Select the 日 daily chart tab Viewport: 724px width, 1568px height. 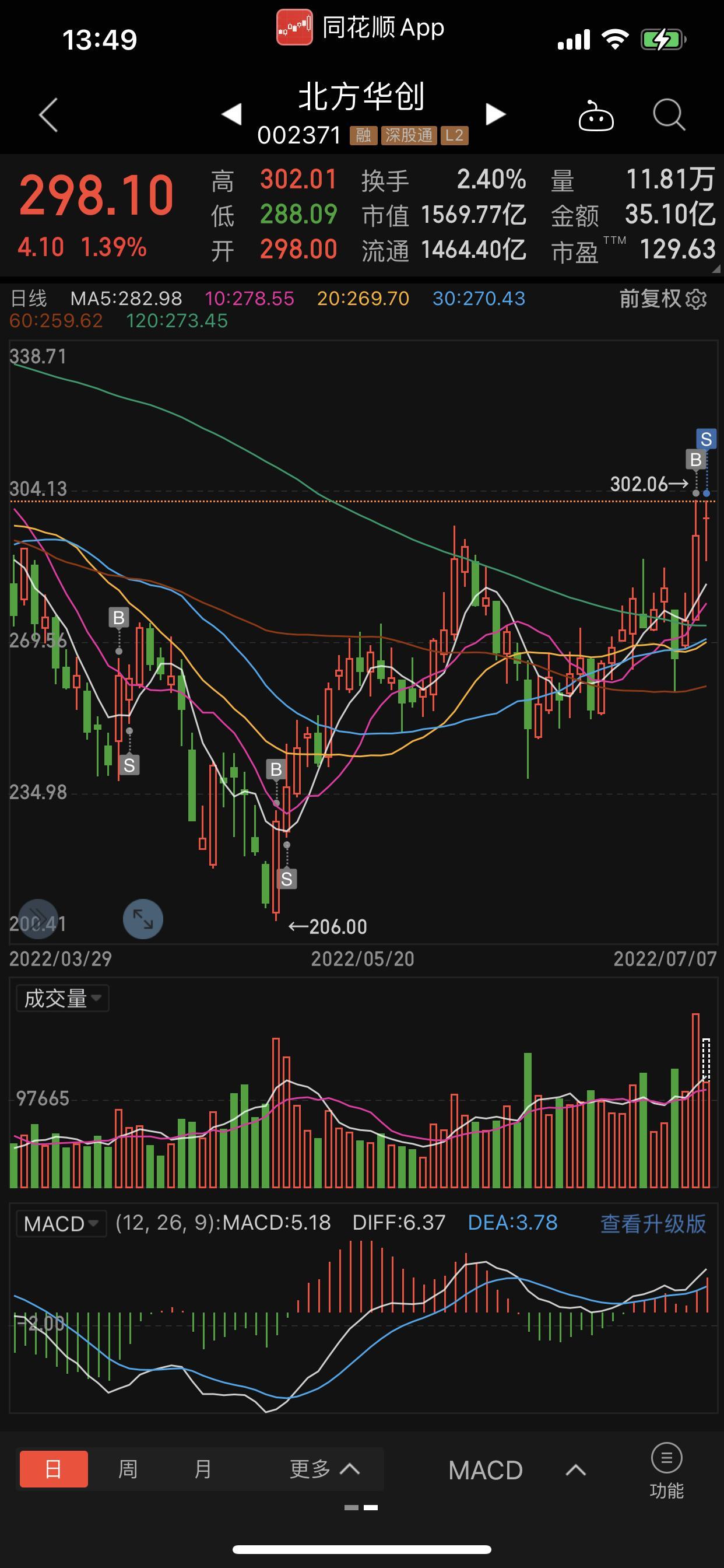(x=54, y=1469)
